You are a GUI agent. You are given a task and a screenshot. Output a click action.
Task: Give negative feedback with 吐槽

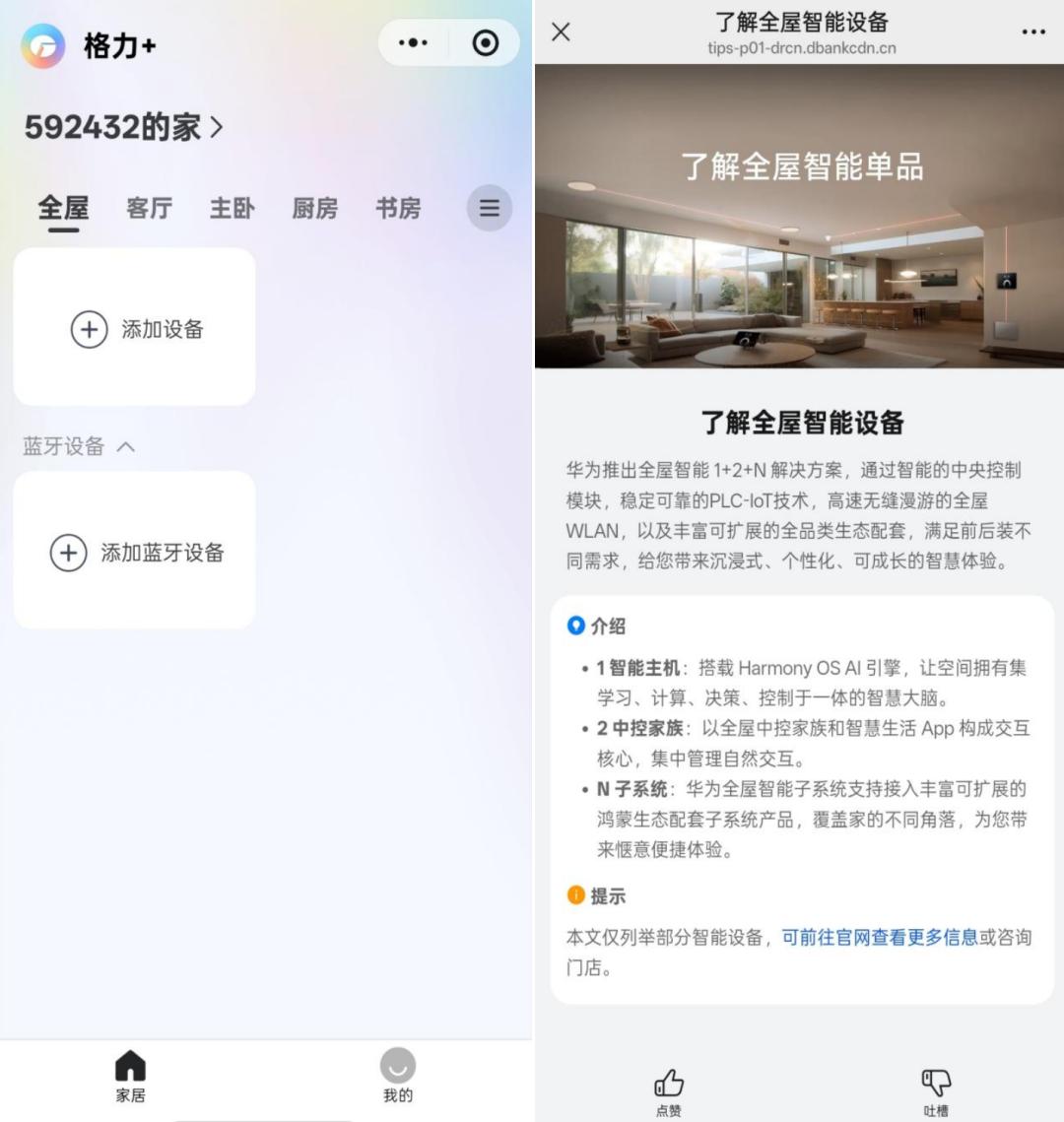(936, 1091)
